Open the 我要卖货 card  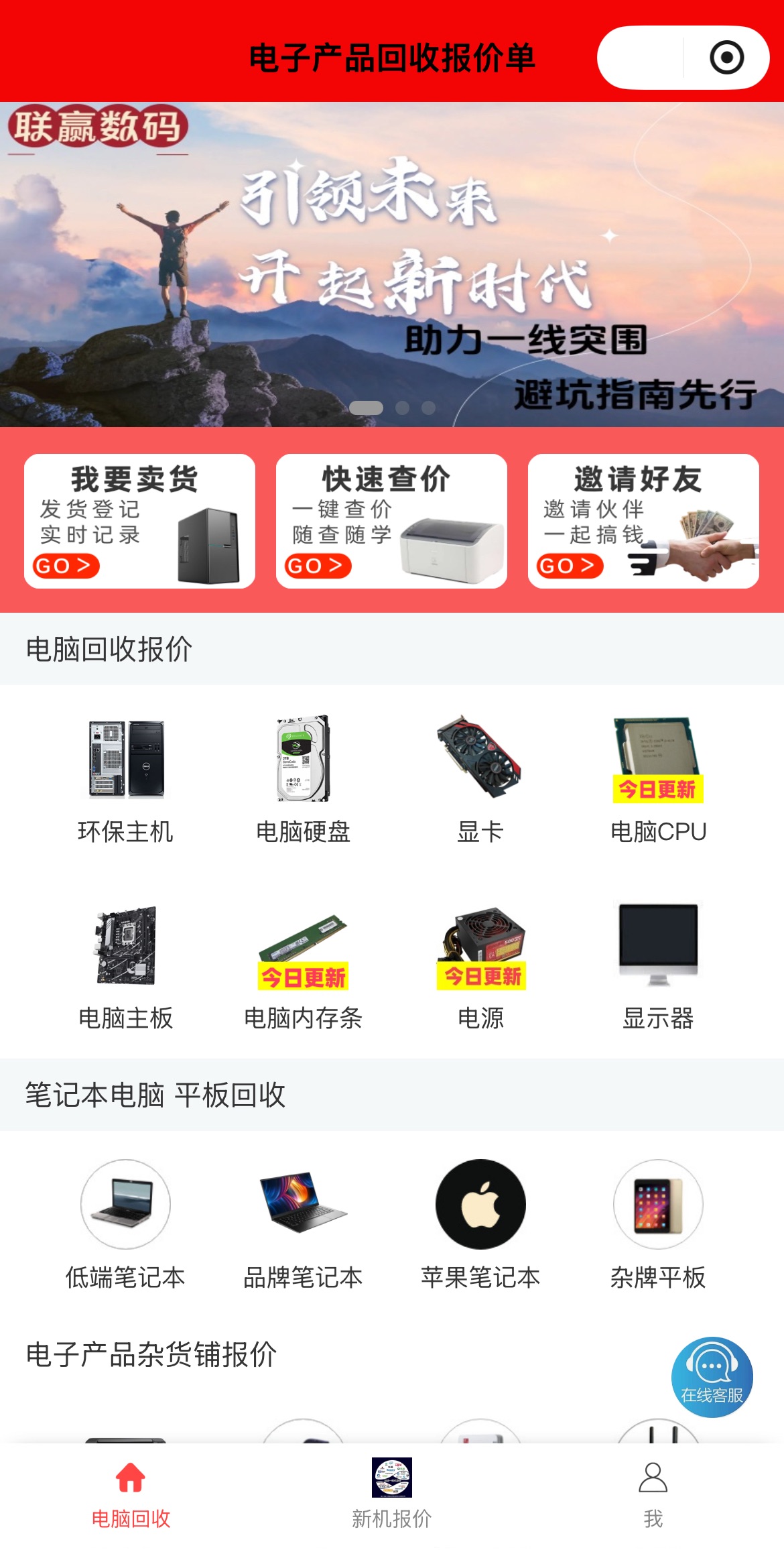point(139,521)
